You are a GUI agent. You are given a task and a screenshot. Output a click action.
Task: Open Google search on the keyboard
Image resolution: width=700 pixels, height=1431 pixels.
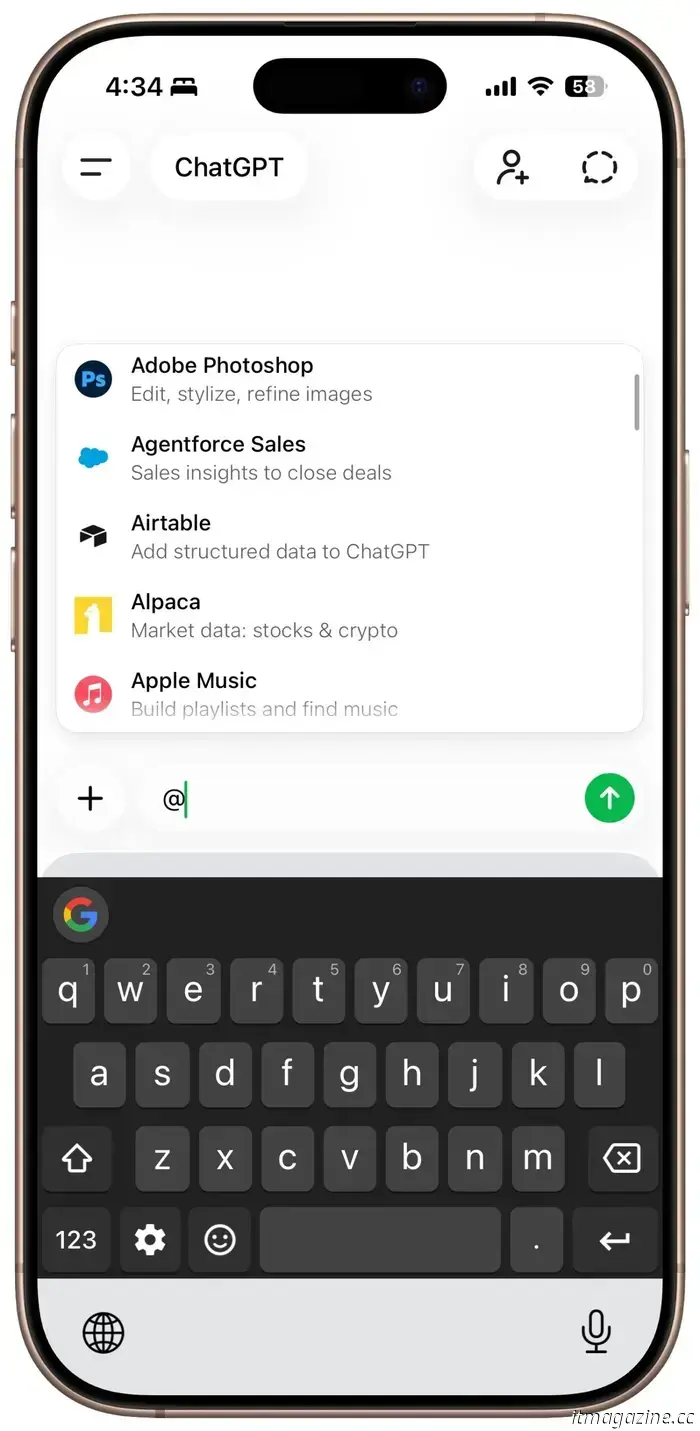(x=81, y=914)
